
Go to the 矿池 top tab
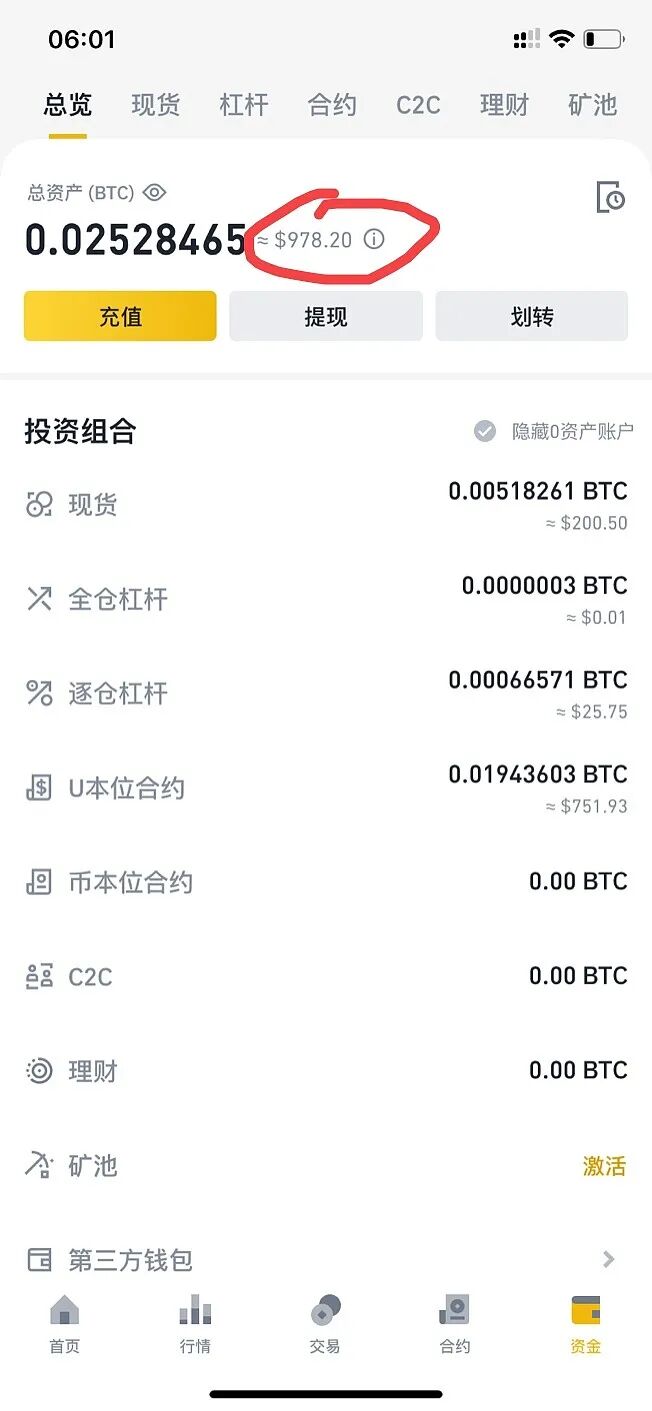click(x=592, y=105)
